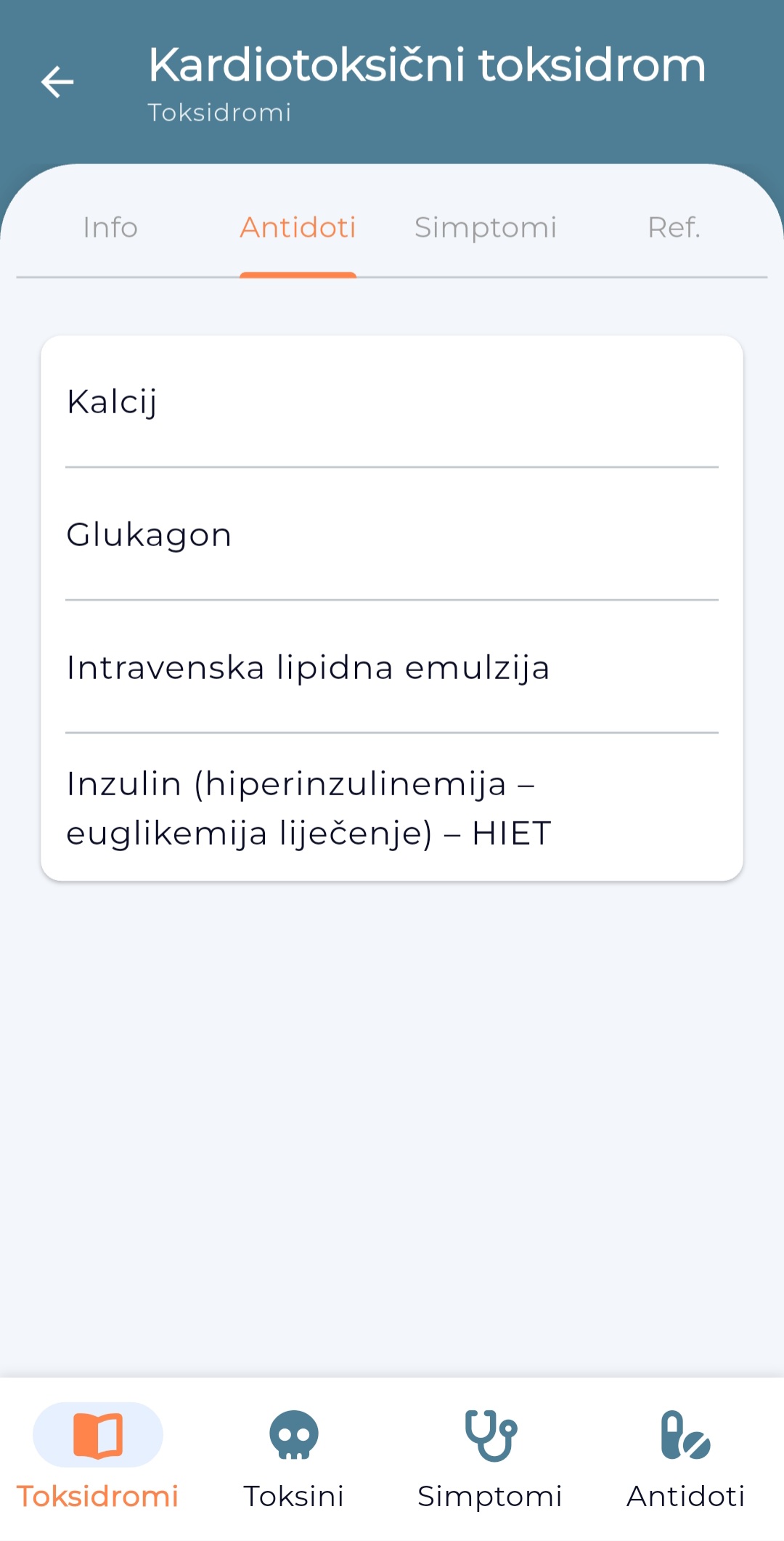This screenshot has width=784, height=1541.
Task: Open the Simptomi top tab
Action: coord(486,228)
